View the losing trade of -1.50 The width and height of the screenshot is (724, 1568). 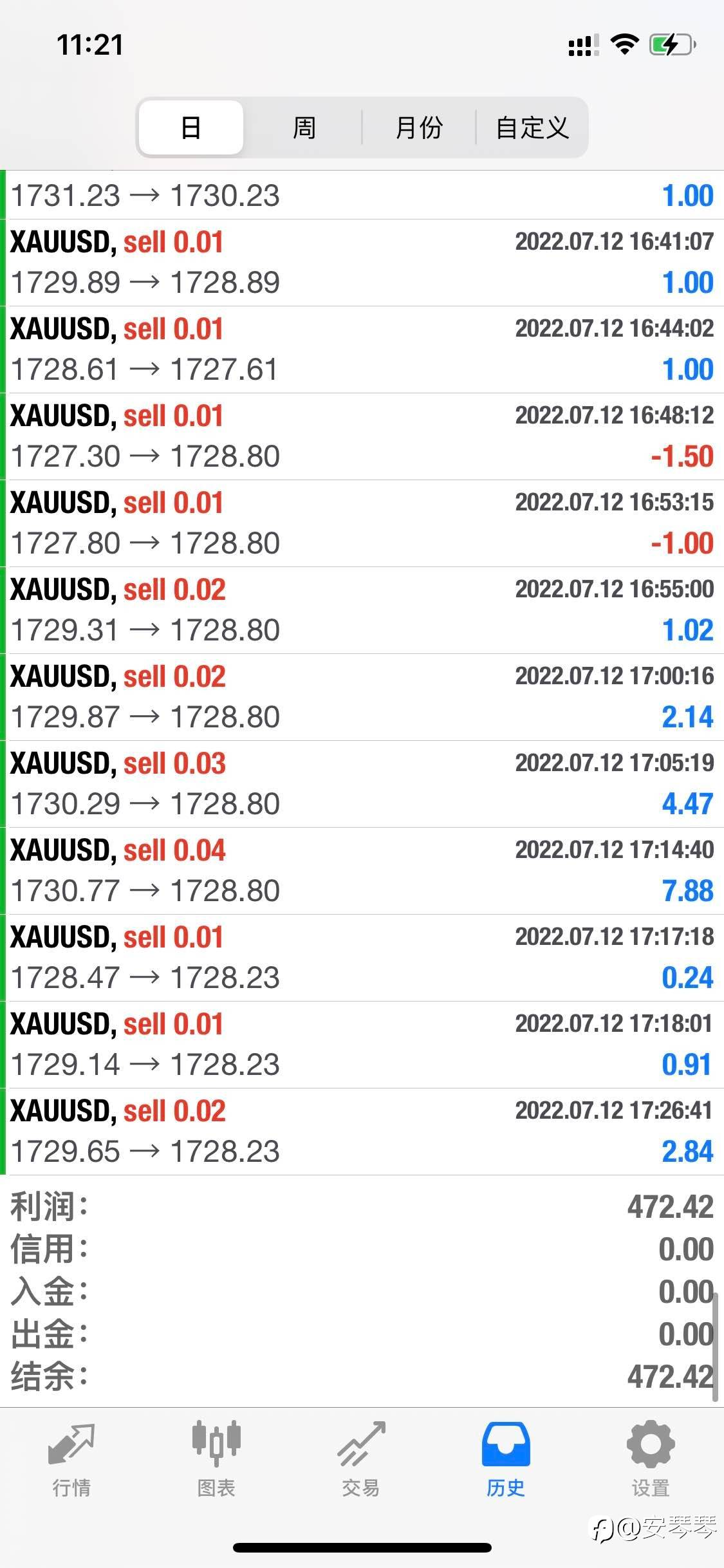[362, 436]
